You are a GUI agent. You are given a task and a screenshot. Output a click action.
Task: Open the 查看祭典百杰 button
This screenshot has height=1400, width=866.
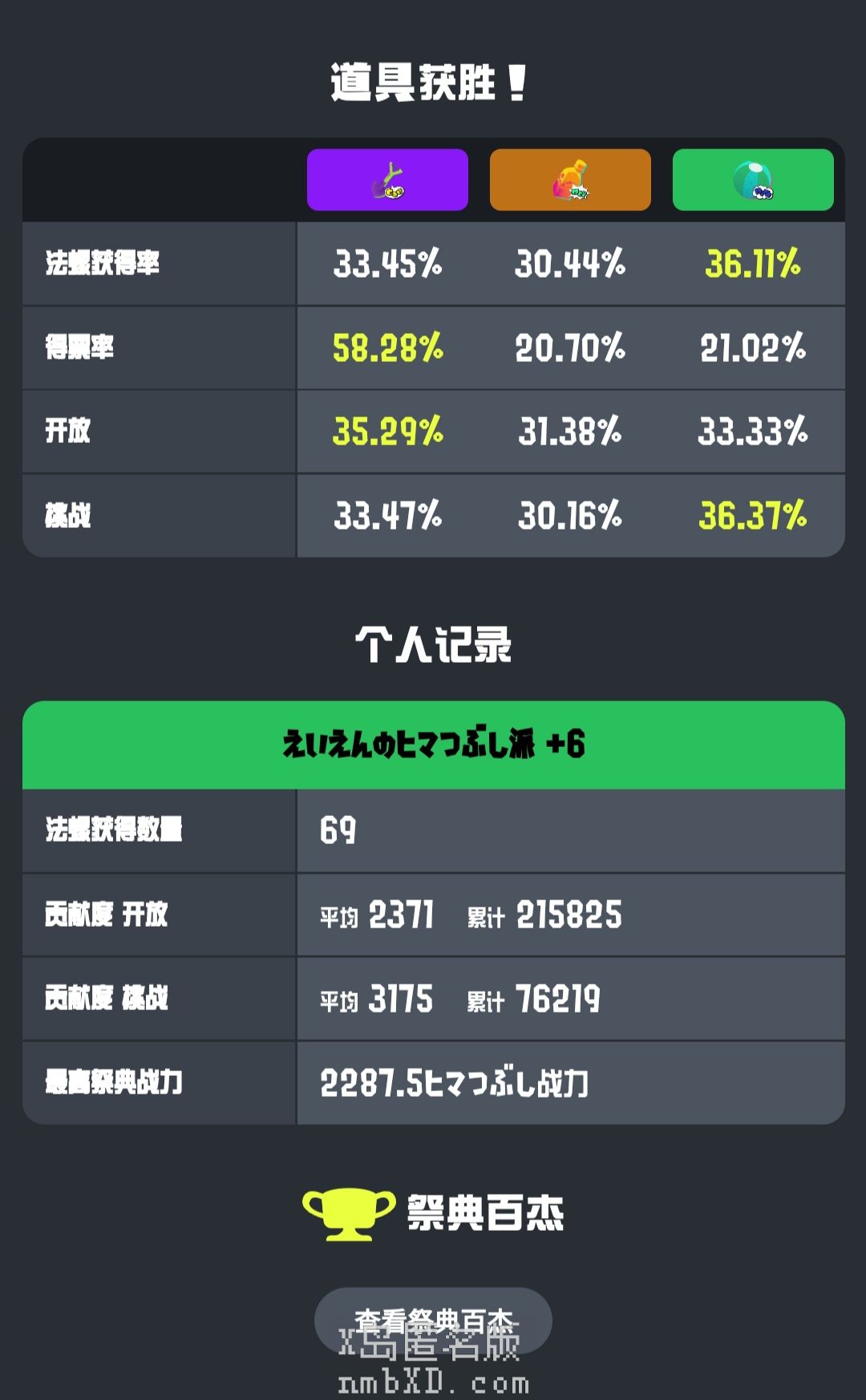[x=433, y=1320]
